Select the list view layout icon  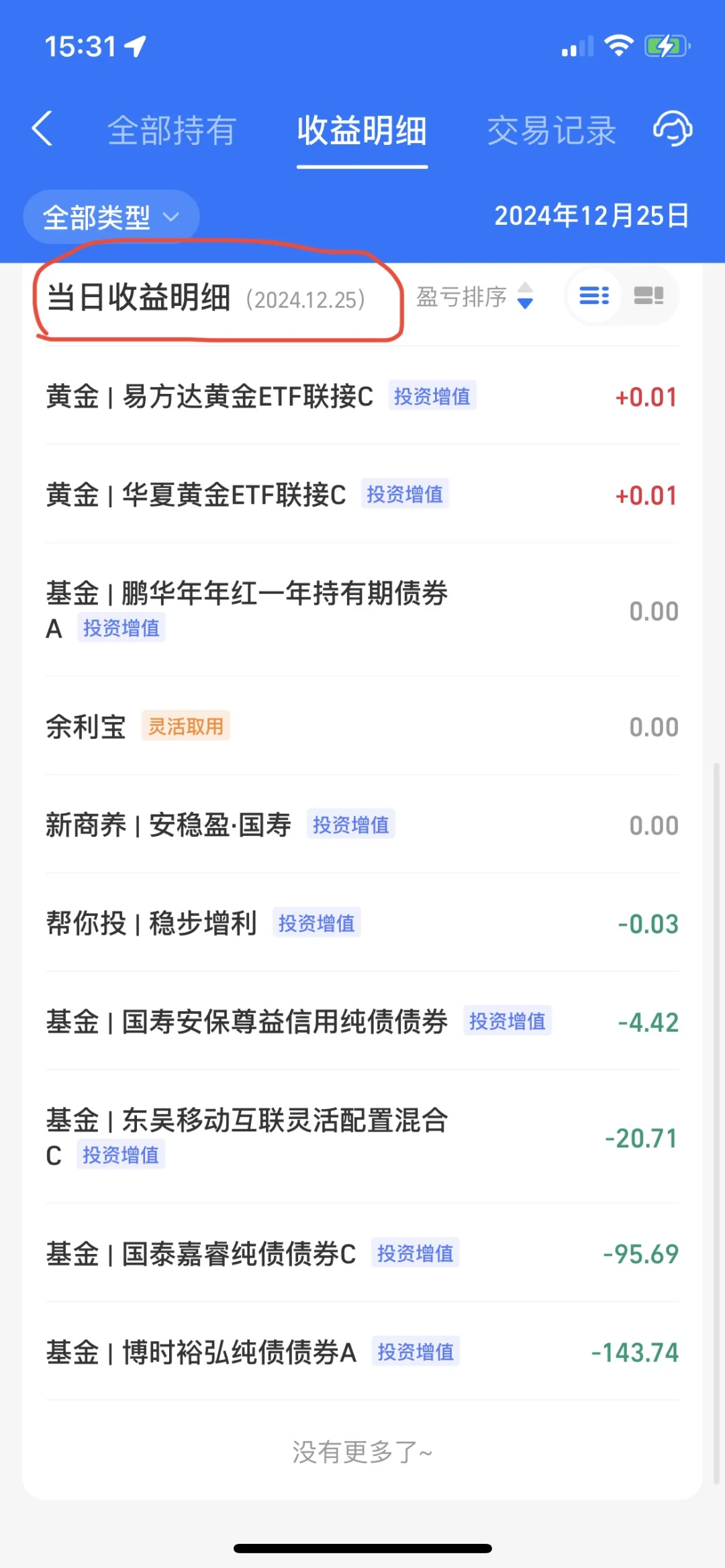click(594, 296)
